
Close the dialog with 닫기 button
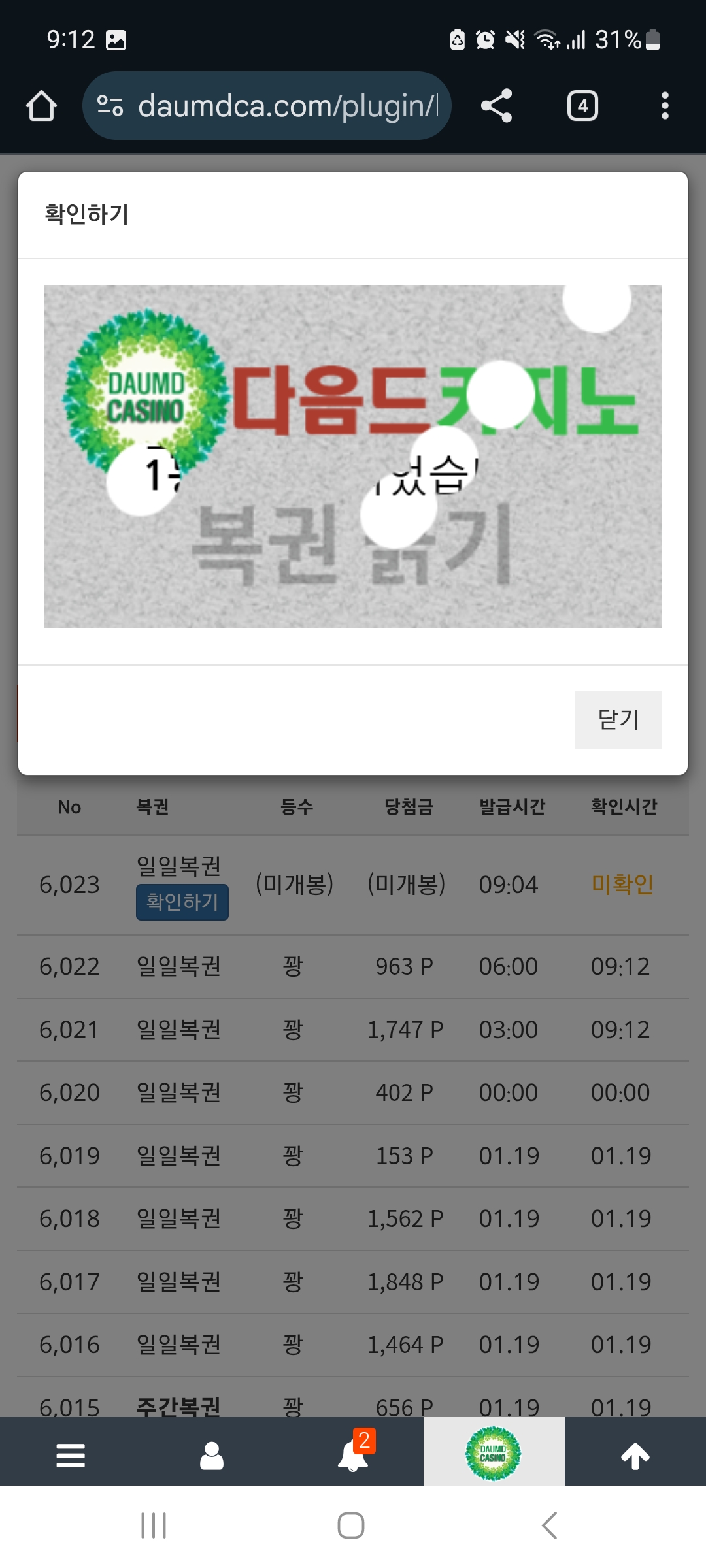[618, 719]
